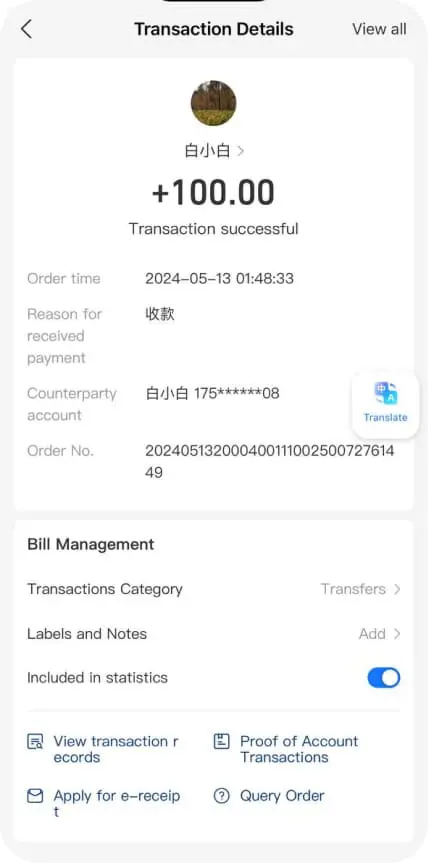The width and height of the screenshot is (428, 863).
Task: Open Proof of Account Transactions
Action: click(286, 749)
